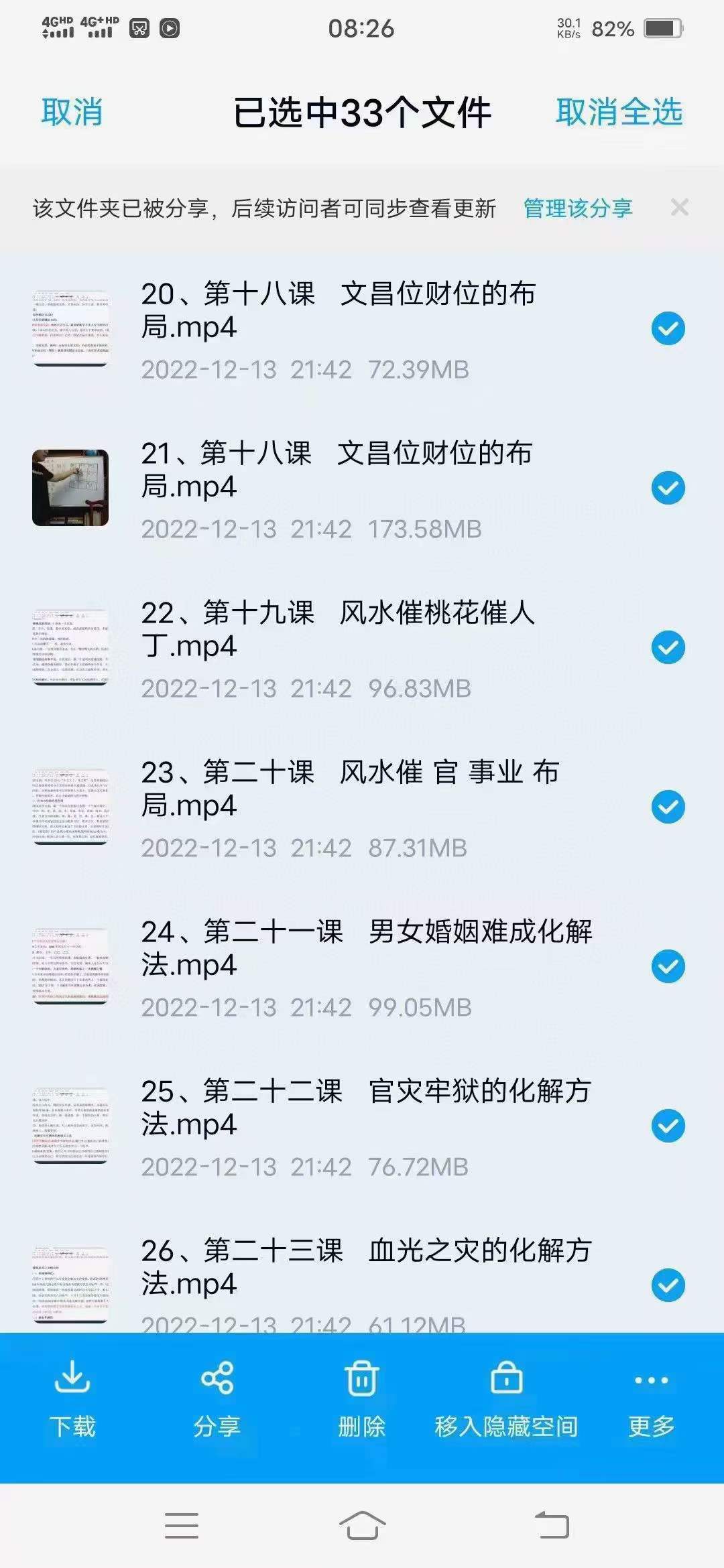724x1568 pixels.
Task: Uncheck file 21、第十八课 文昌位财位的布局.mp4
Action: coord(668,488)
